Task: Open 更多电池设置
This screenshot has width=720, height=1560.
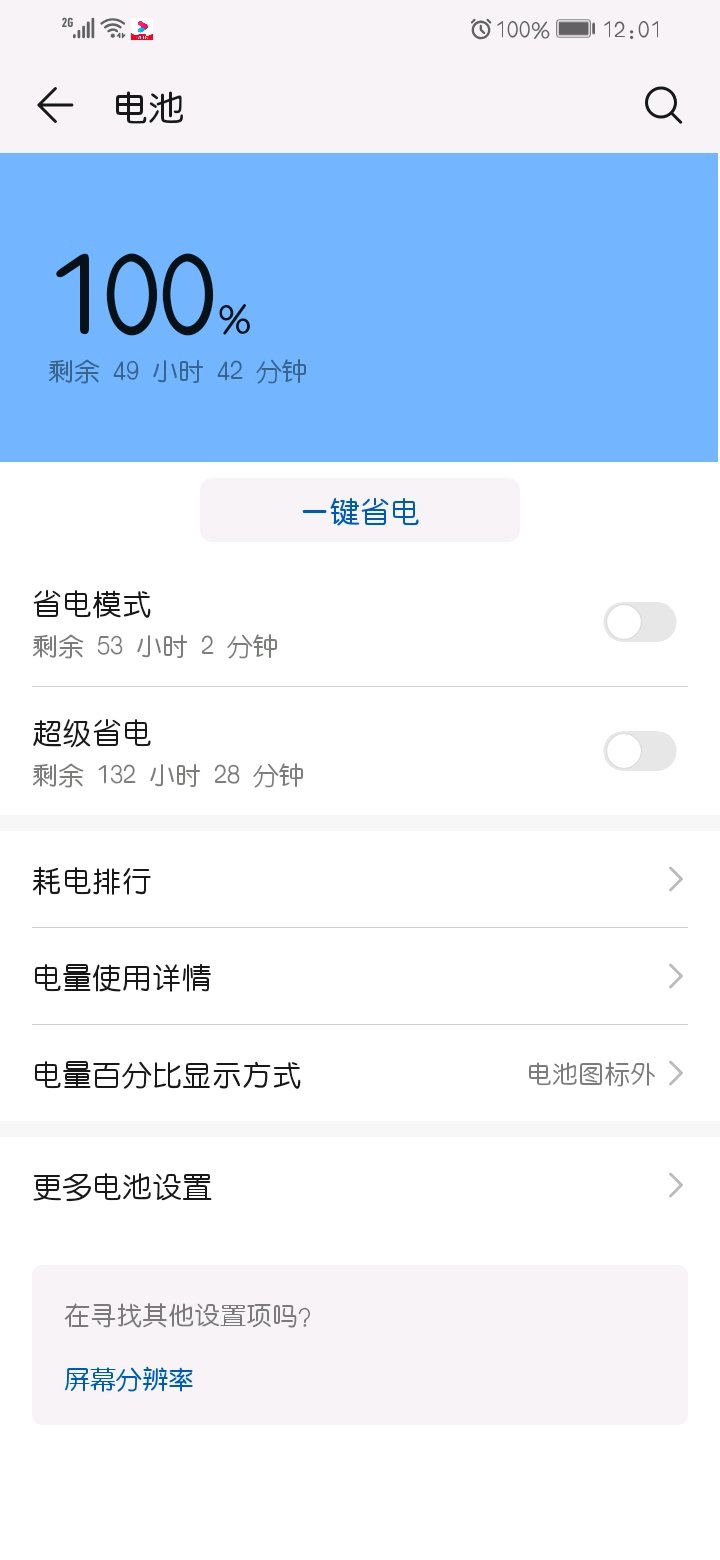Action: pyautogui.click(x=360, y=1187)
